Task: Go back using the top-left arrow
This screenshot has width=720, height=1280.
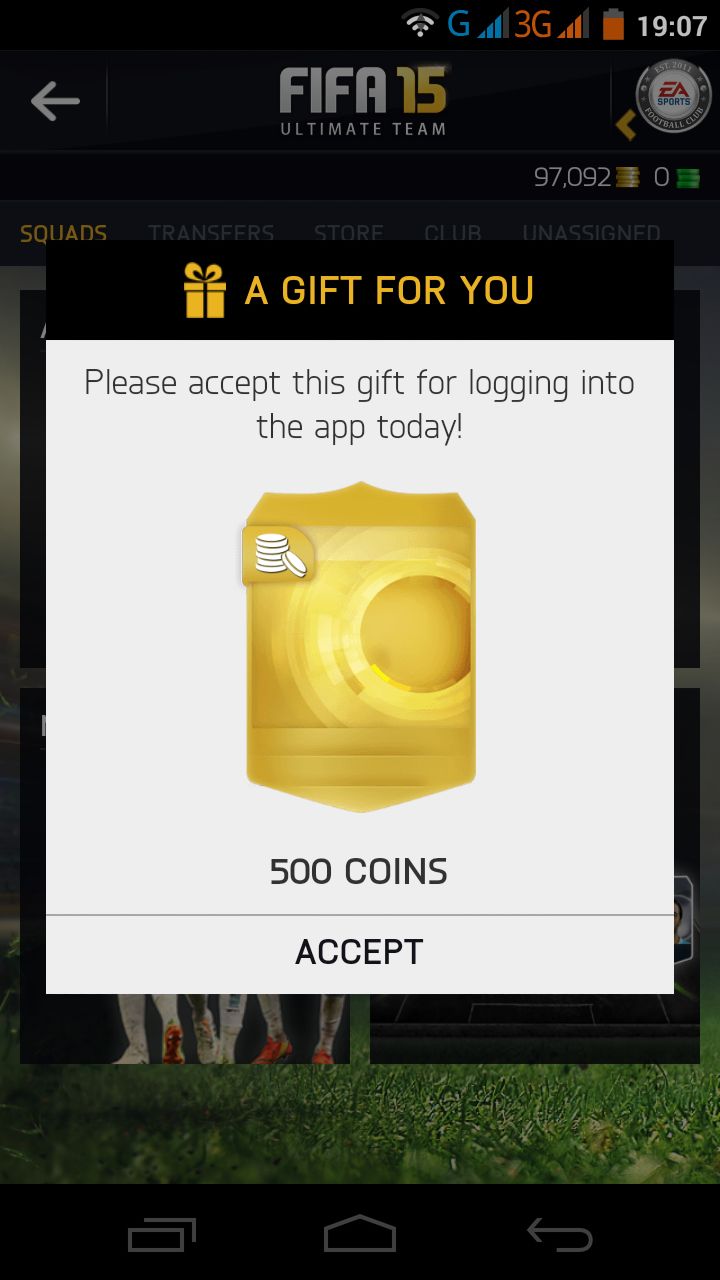Action: (55, 100)
